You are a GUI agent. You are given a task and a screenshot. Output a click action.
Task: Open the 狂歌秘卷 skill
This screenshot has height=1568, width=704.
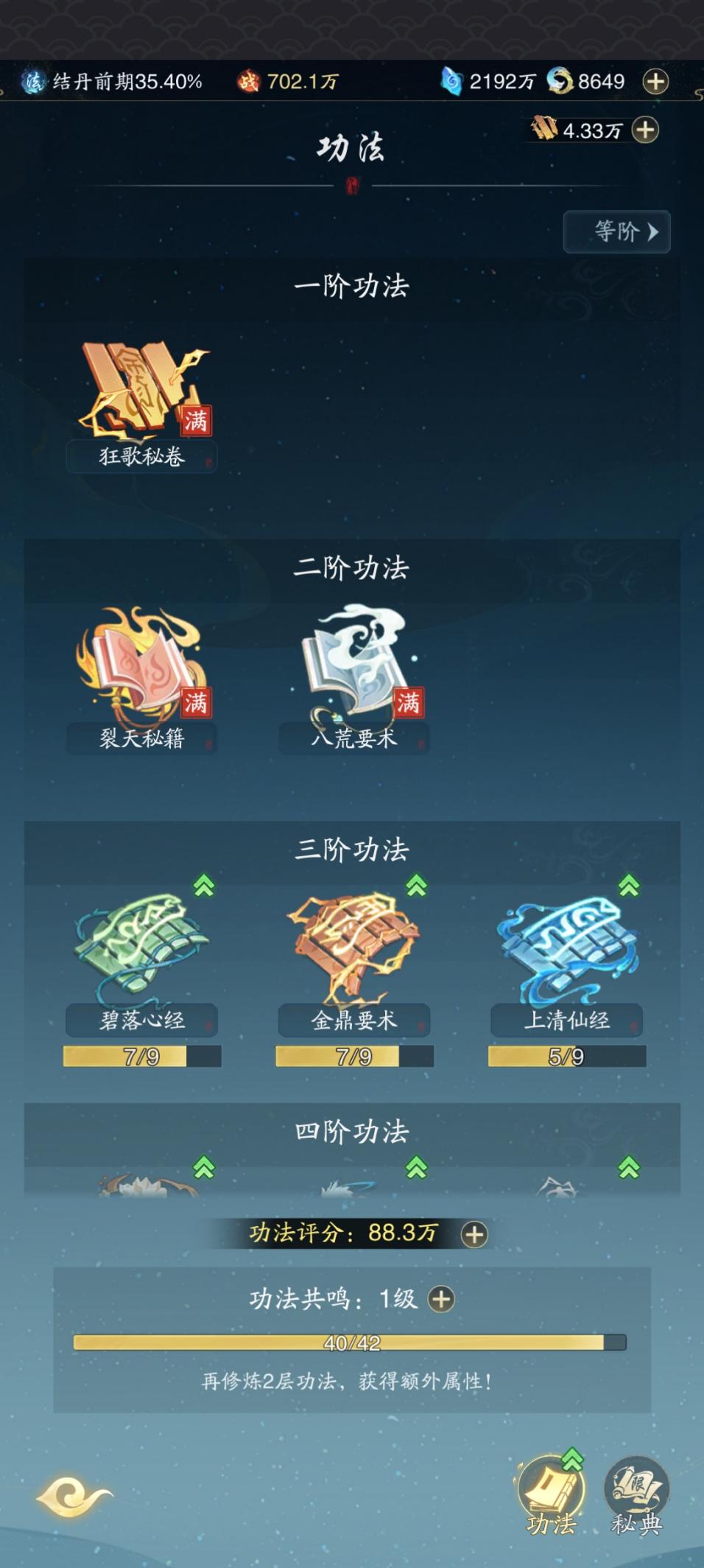pyautogui.click(x=141, y=394)
